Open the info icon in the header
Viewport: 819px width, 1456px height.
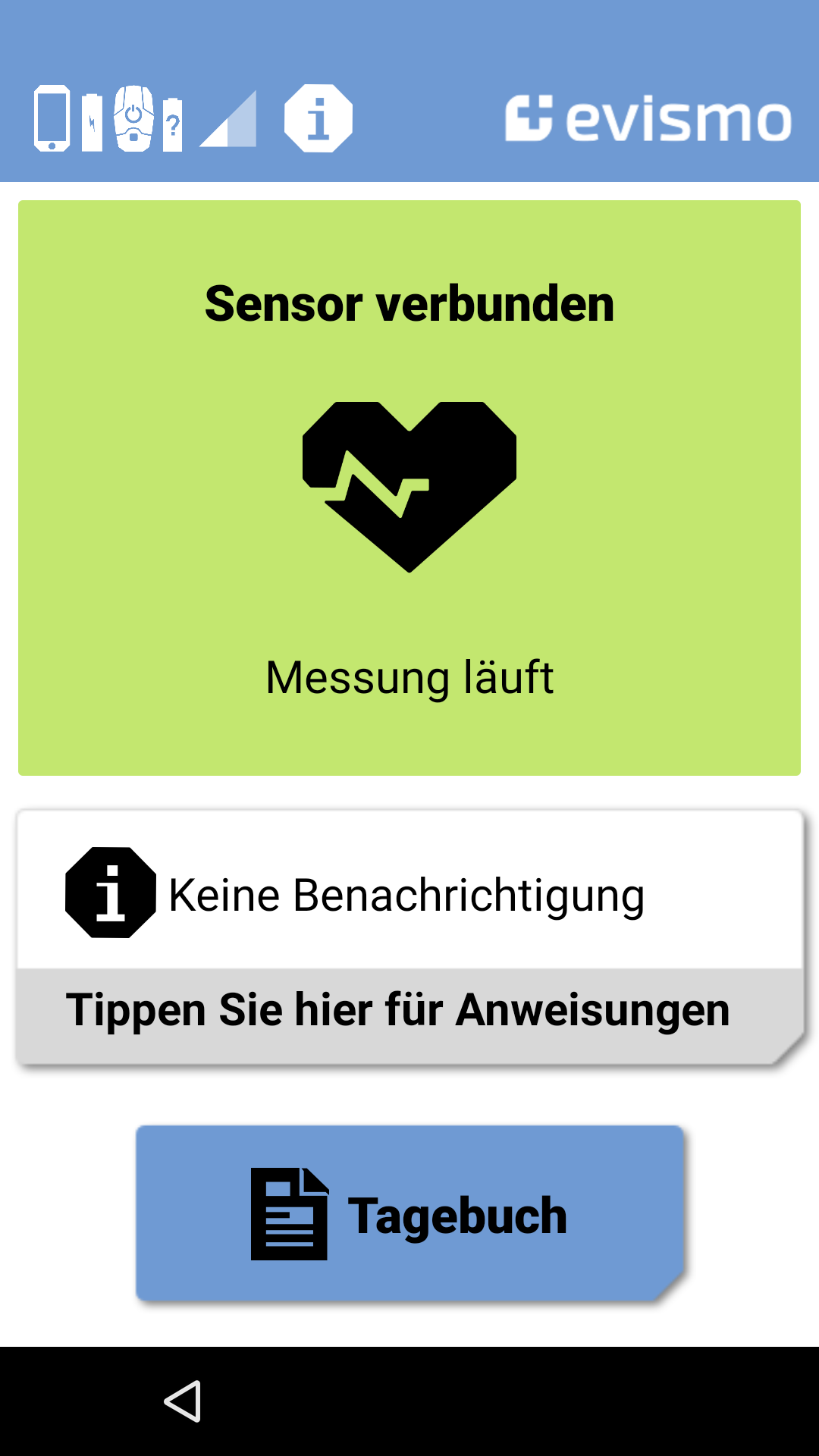[318, 118]
